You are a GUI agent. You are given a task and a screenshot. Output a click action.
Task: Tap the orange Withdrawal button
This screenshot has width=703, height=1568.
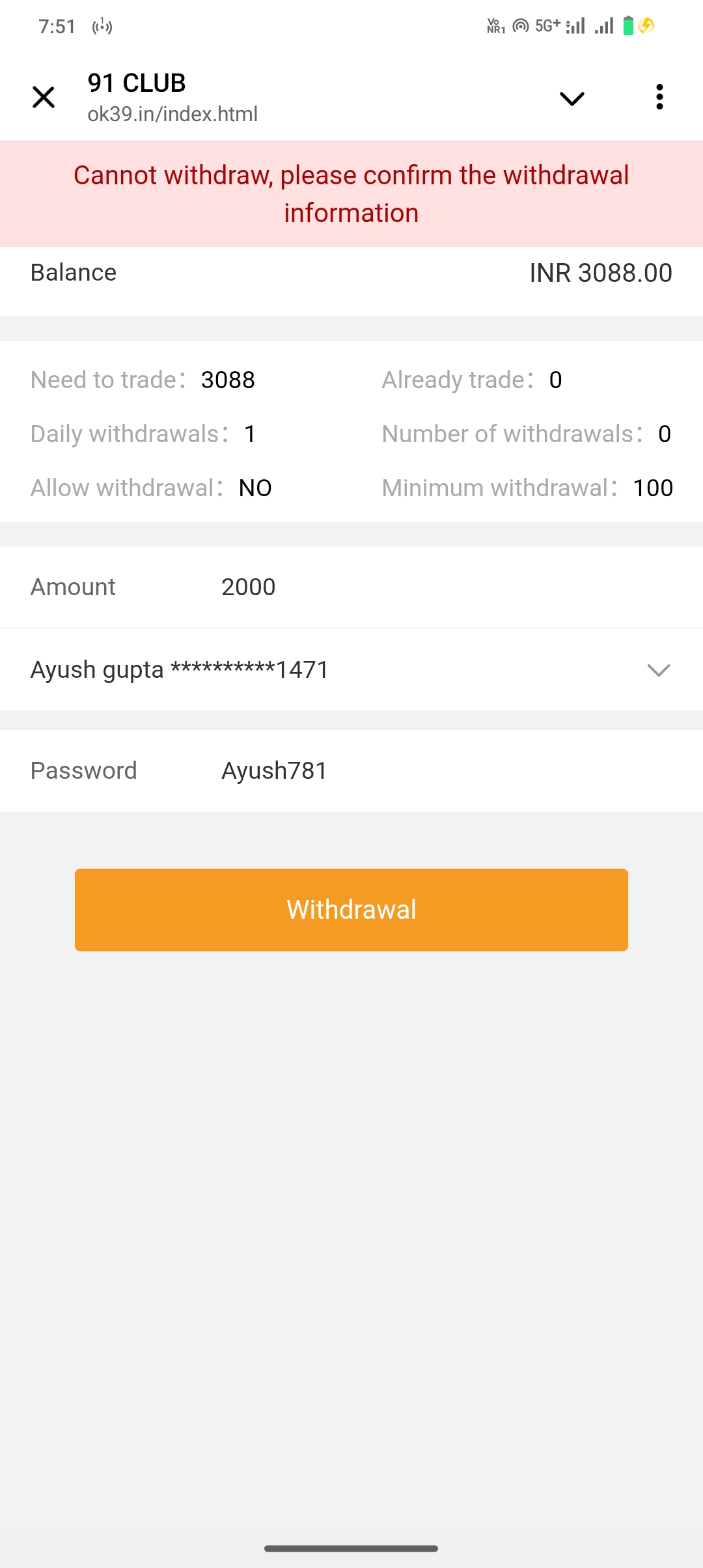[x=351, y=910]
